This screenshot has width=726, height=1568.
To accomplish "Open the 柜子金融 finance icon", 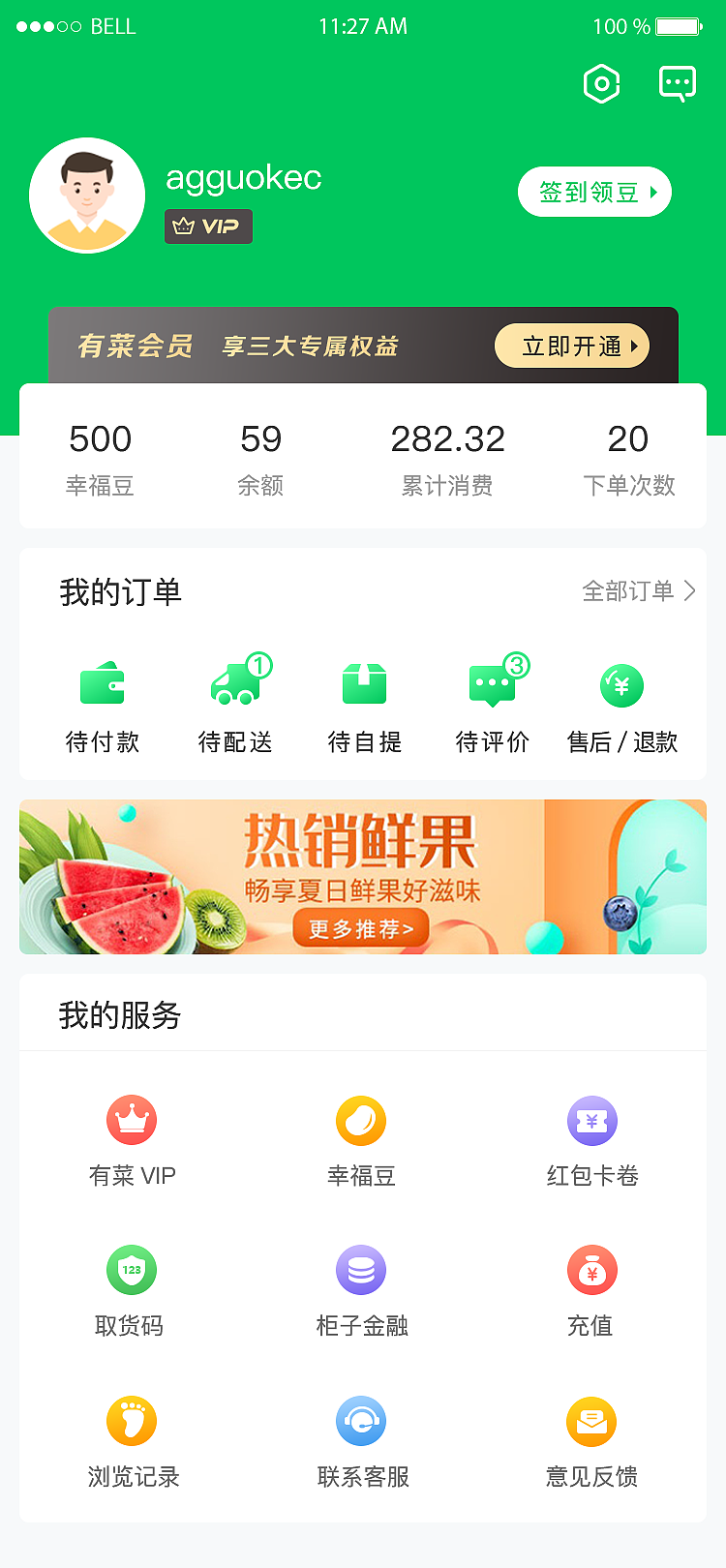I will (361, 1270).
